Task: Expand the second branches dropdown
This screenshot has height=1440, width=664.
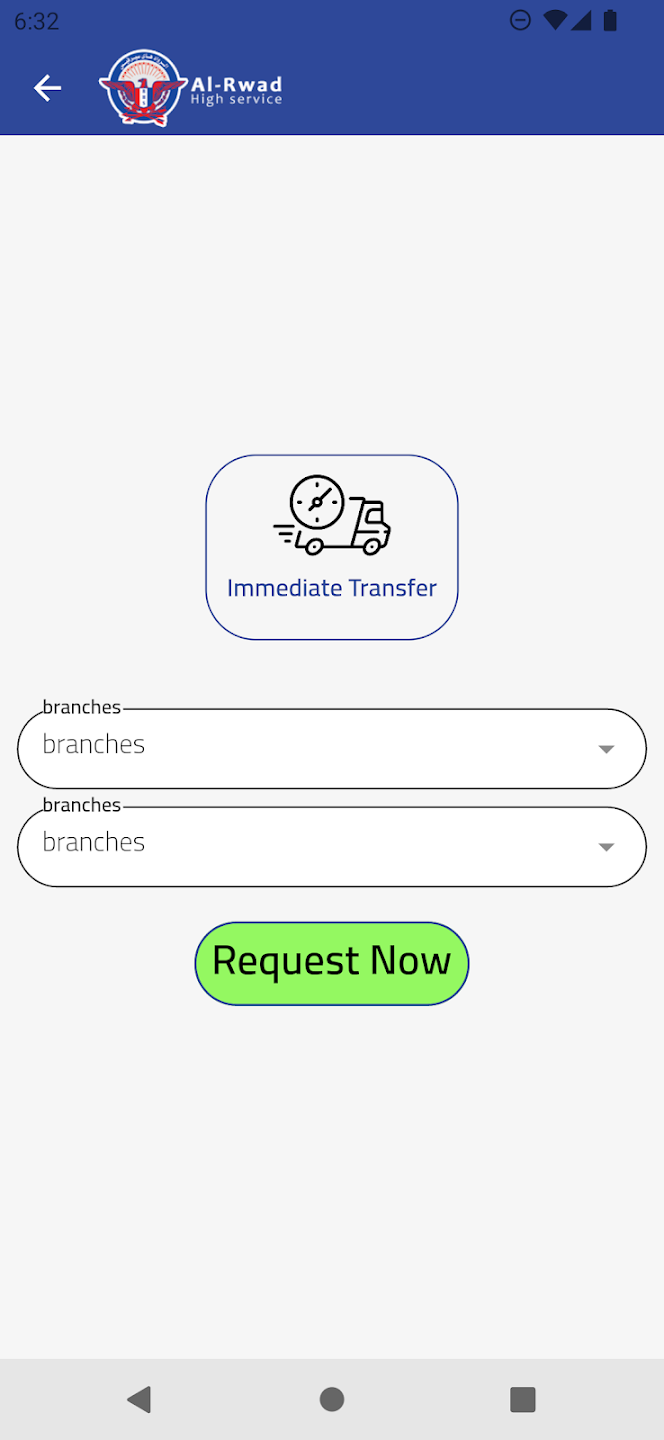Action: click(x=331, y=846)
